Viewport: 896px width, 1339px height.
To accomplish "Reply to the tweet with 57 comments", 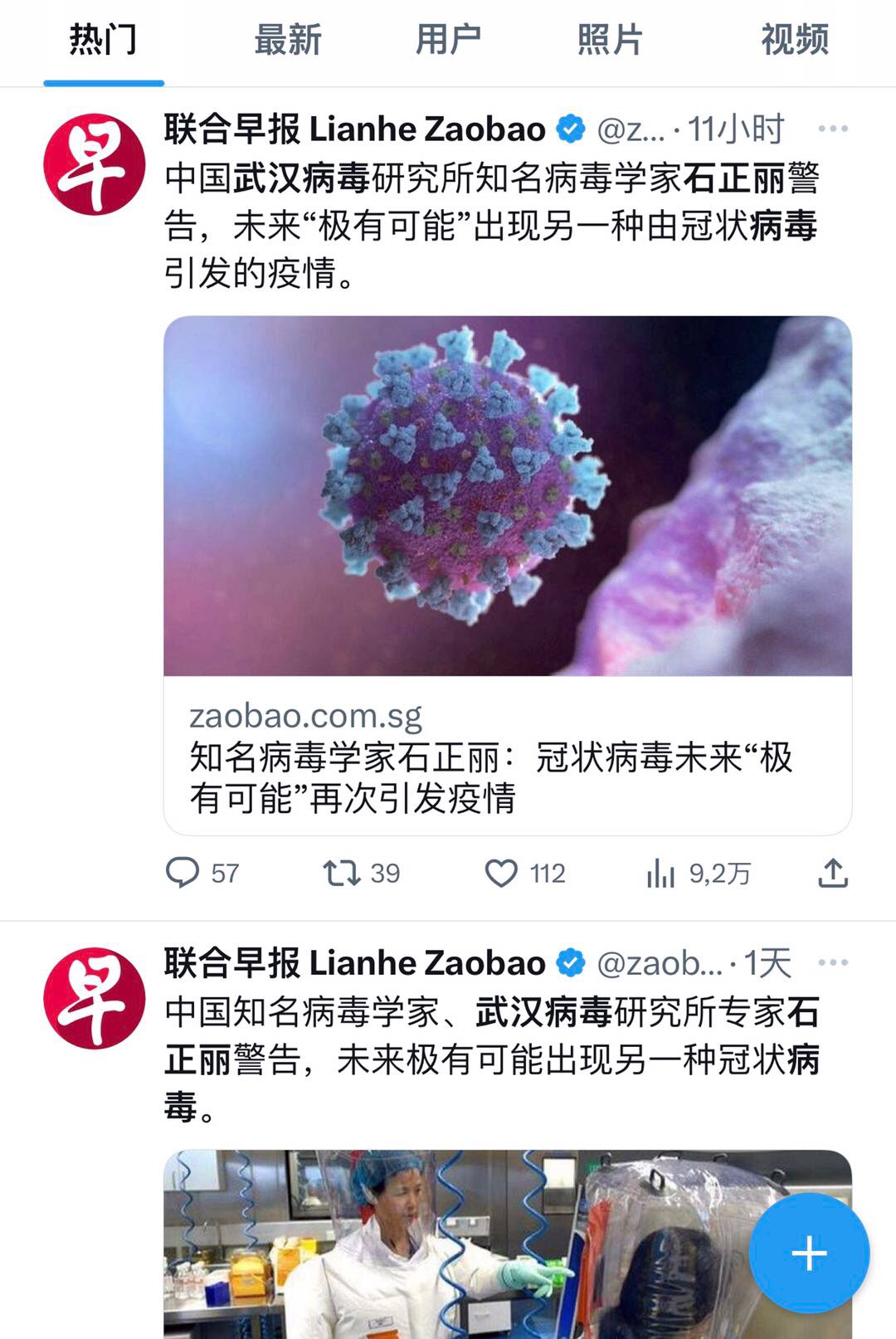I will point(183,873).
